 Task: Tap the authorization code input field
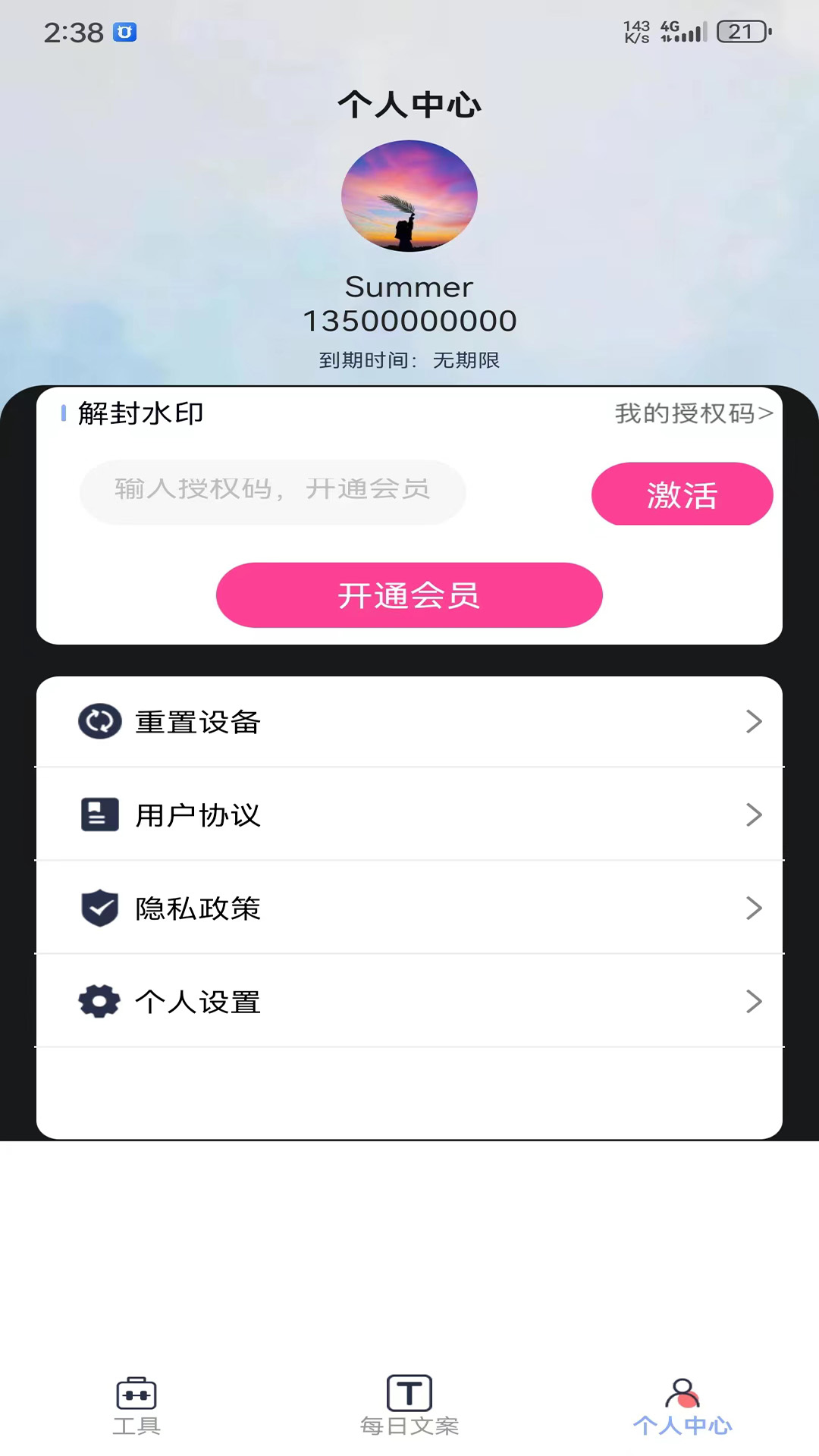pos(271,491)
